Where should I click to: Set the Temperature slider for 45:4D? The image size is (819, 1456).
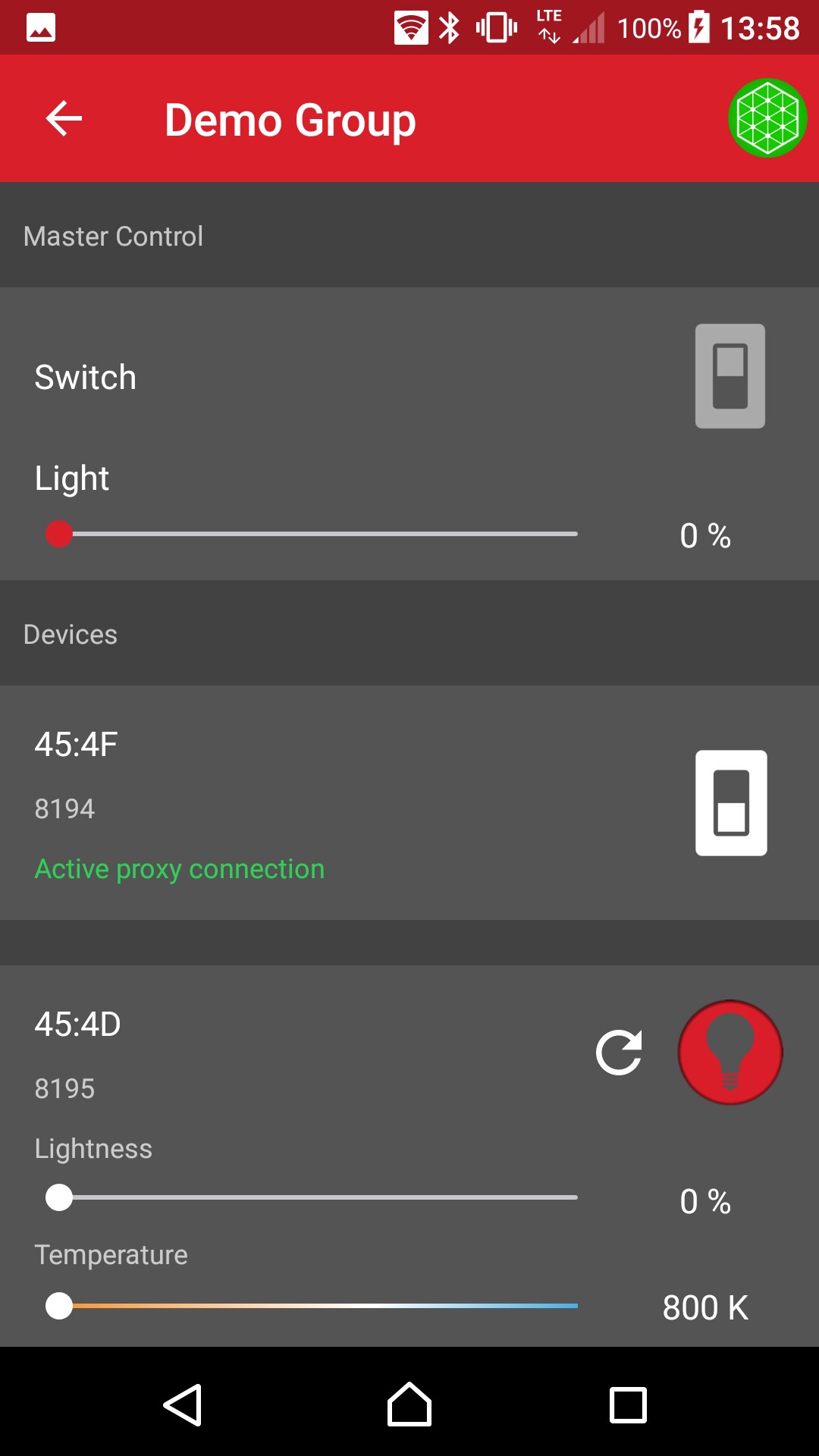pos(59,1306)
